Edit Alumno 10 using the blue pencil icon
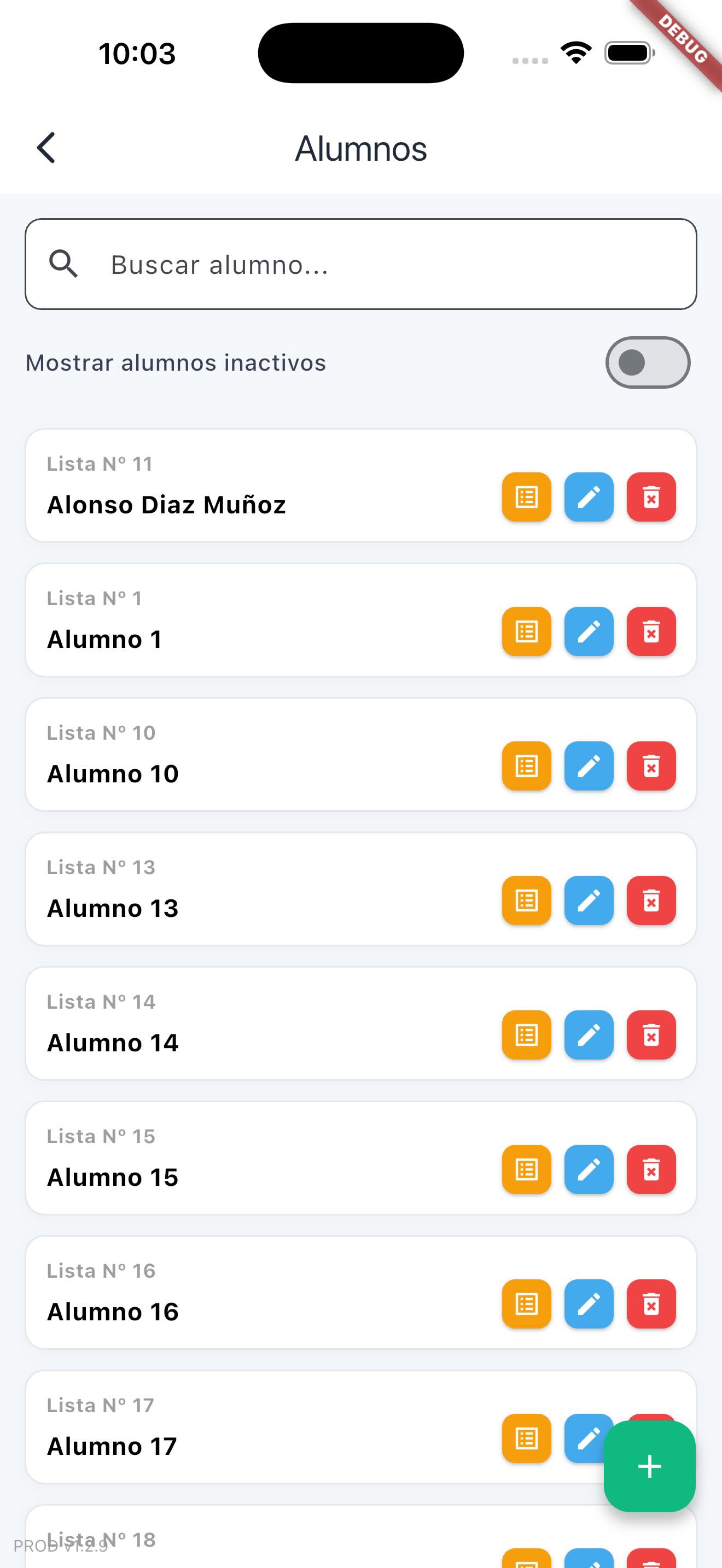 (x=589, y=767)
